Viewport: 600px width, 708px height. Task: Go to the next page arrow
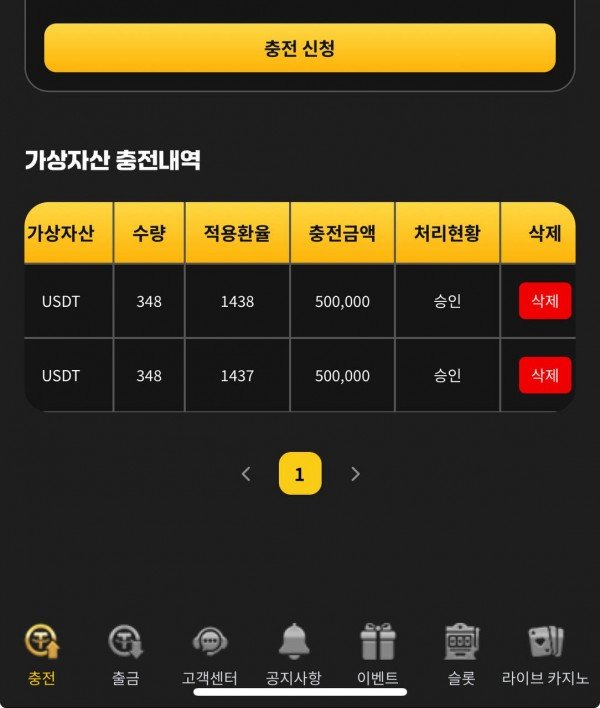[x=355, y=474]
